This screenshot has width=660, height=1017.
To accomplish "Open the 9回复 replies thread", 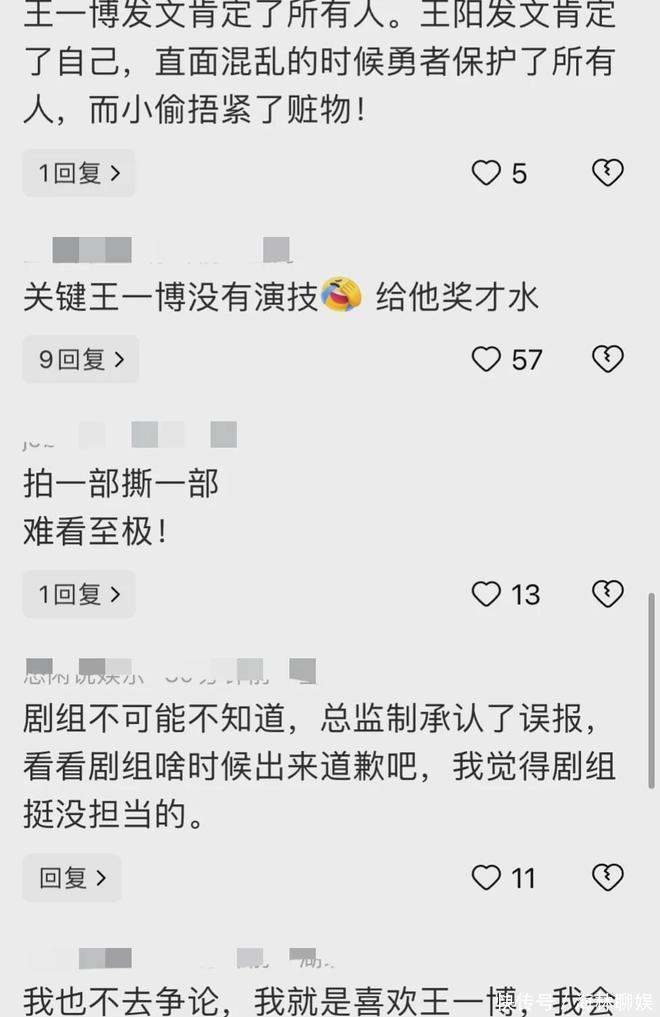I will point(81,359).
